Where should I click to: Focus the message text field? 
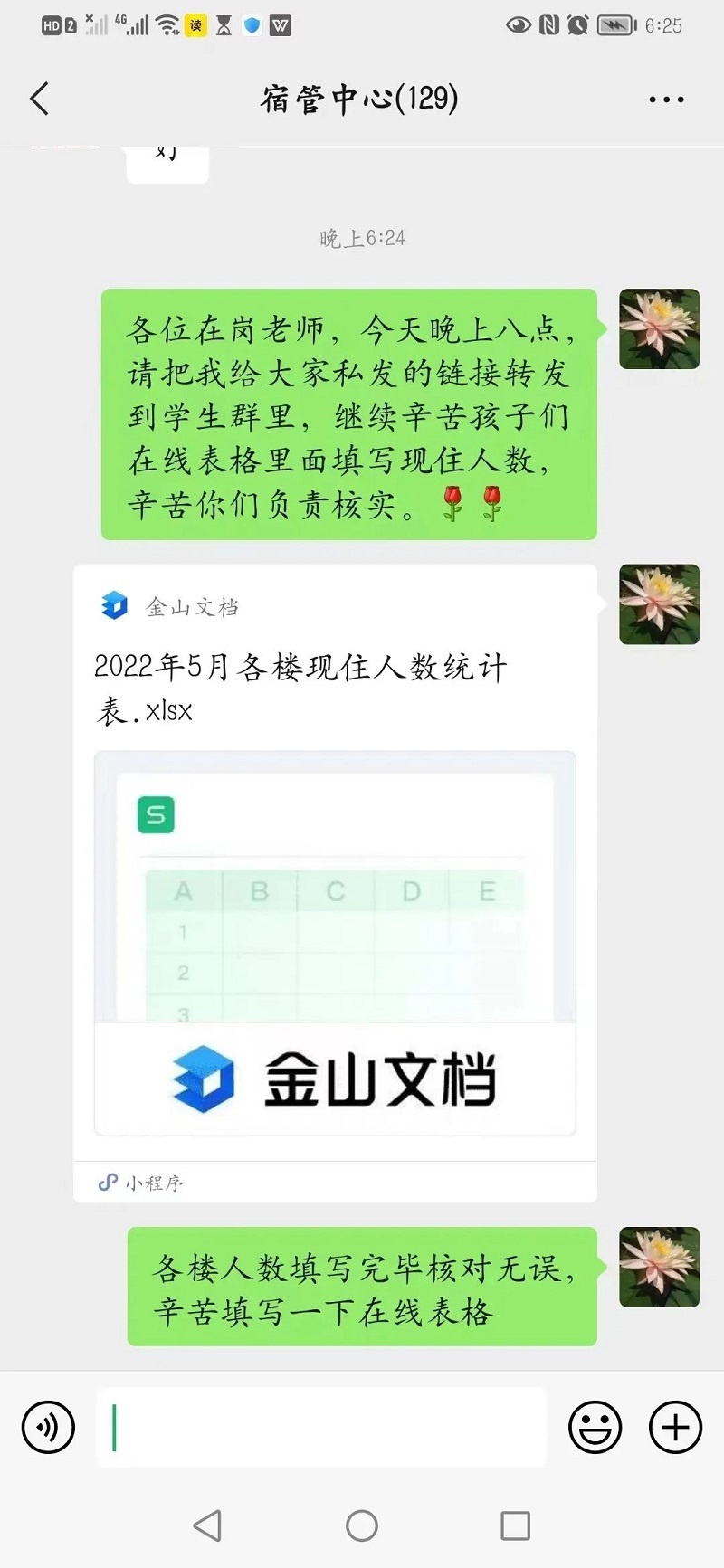(321, 1427)
